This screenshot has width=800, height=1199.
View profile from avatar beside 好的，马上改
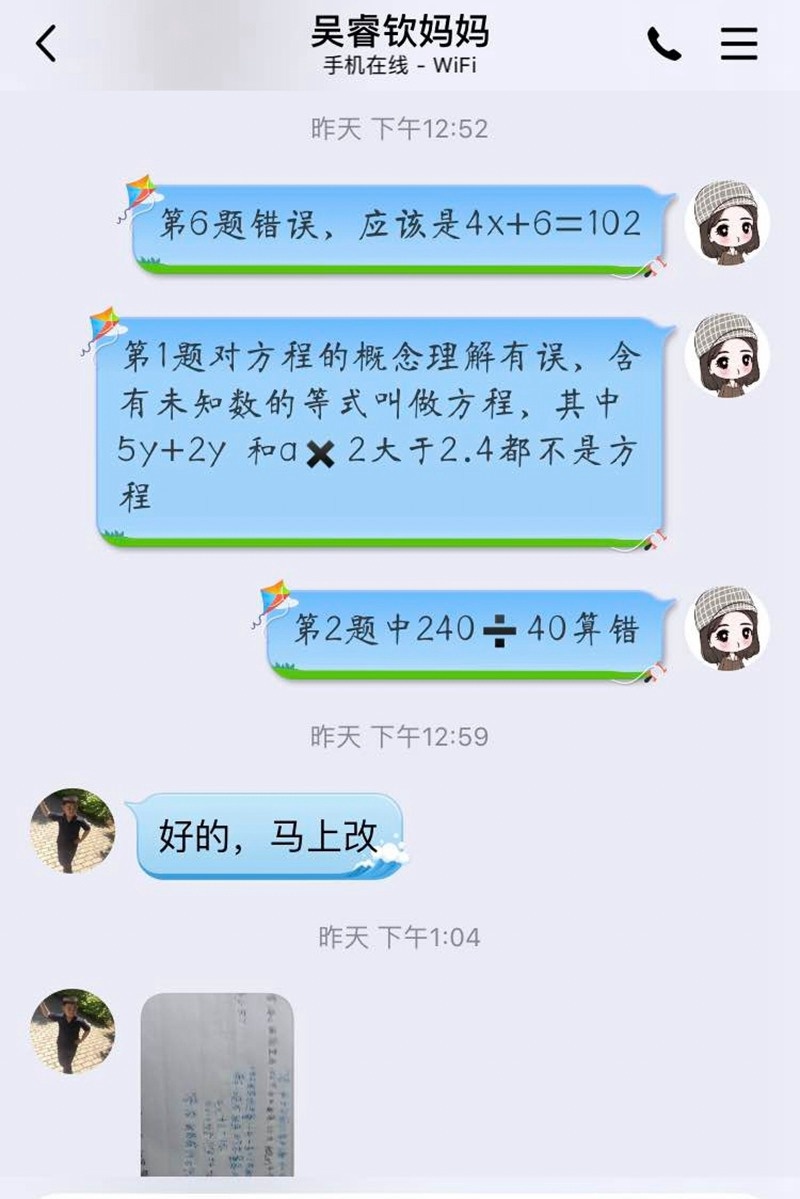(x=72, y=830)
